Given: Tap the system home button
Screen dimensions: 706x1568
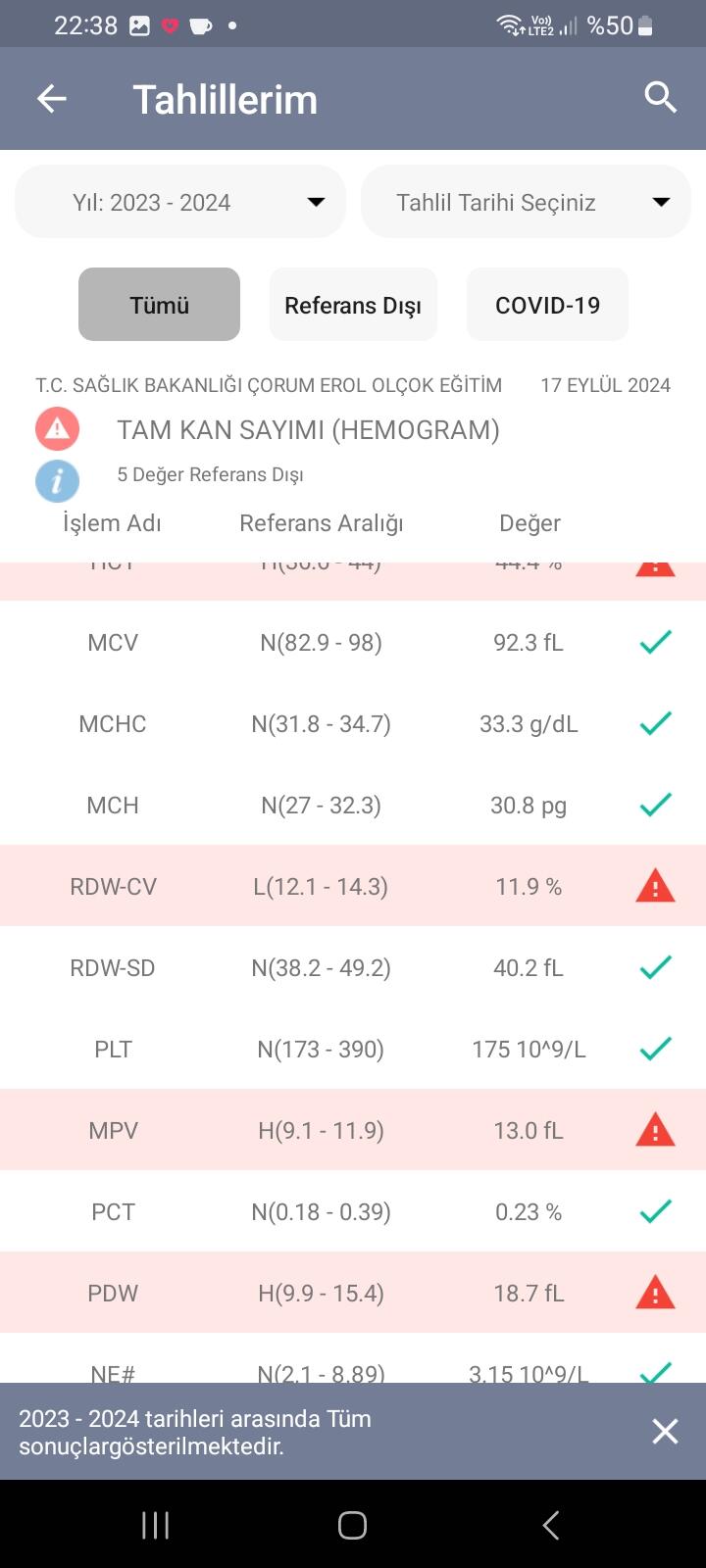Looking at the screenshot, I should (352, 1525).
